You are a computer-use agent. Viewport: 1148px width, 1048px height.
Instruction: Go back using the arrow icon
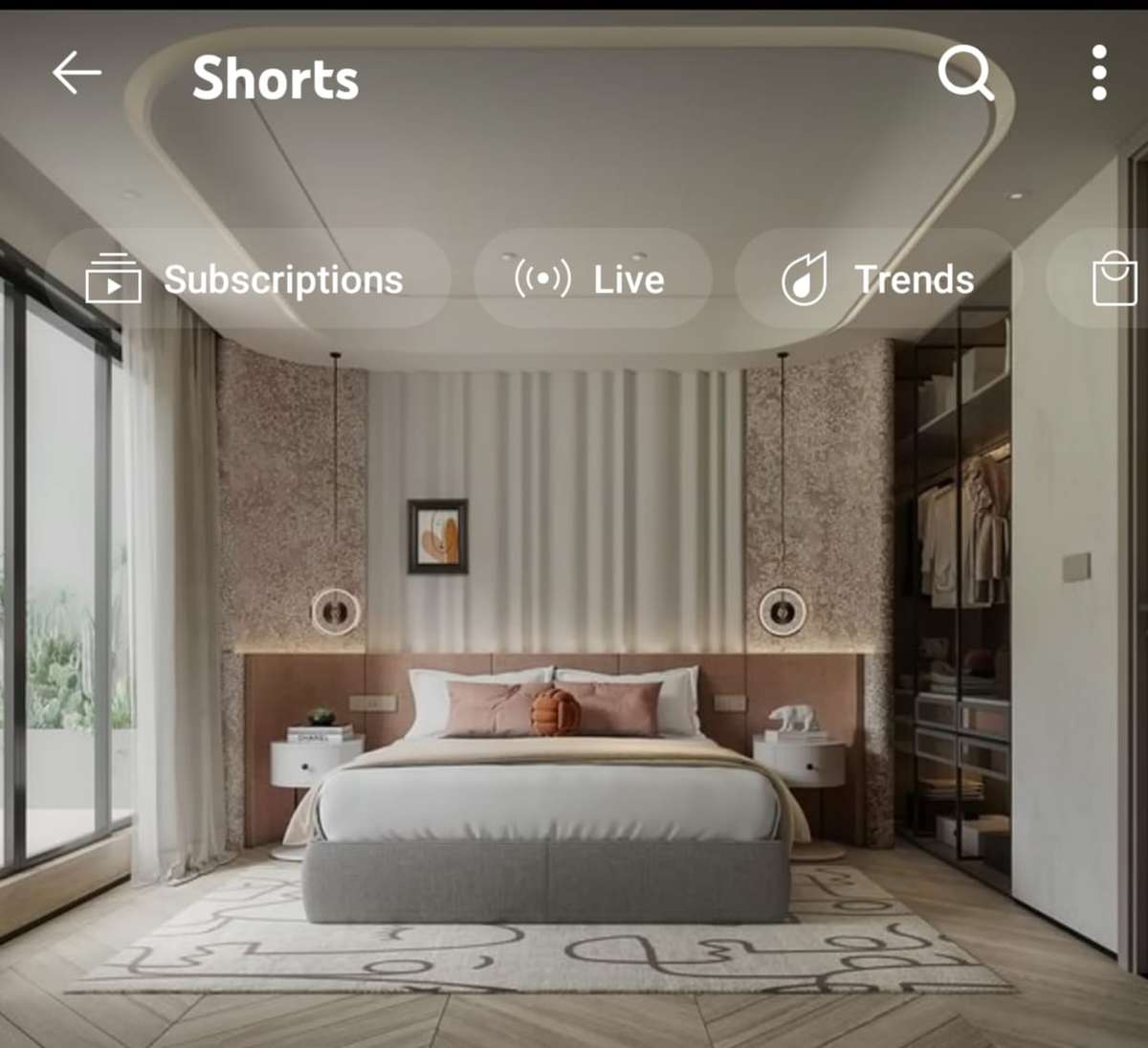pos(77,74)
